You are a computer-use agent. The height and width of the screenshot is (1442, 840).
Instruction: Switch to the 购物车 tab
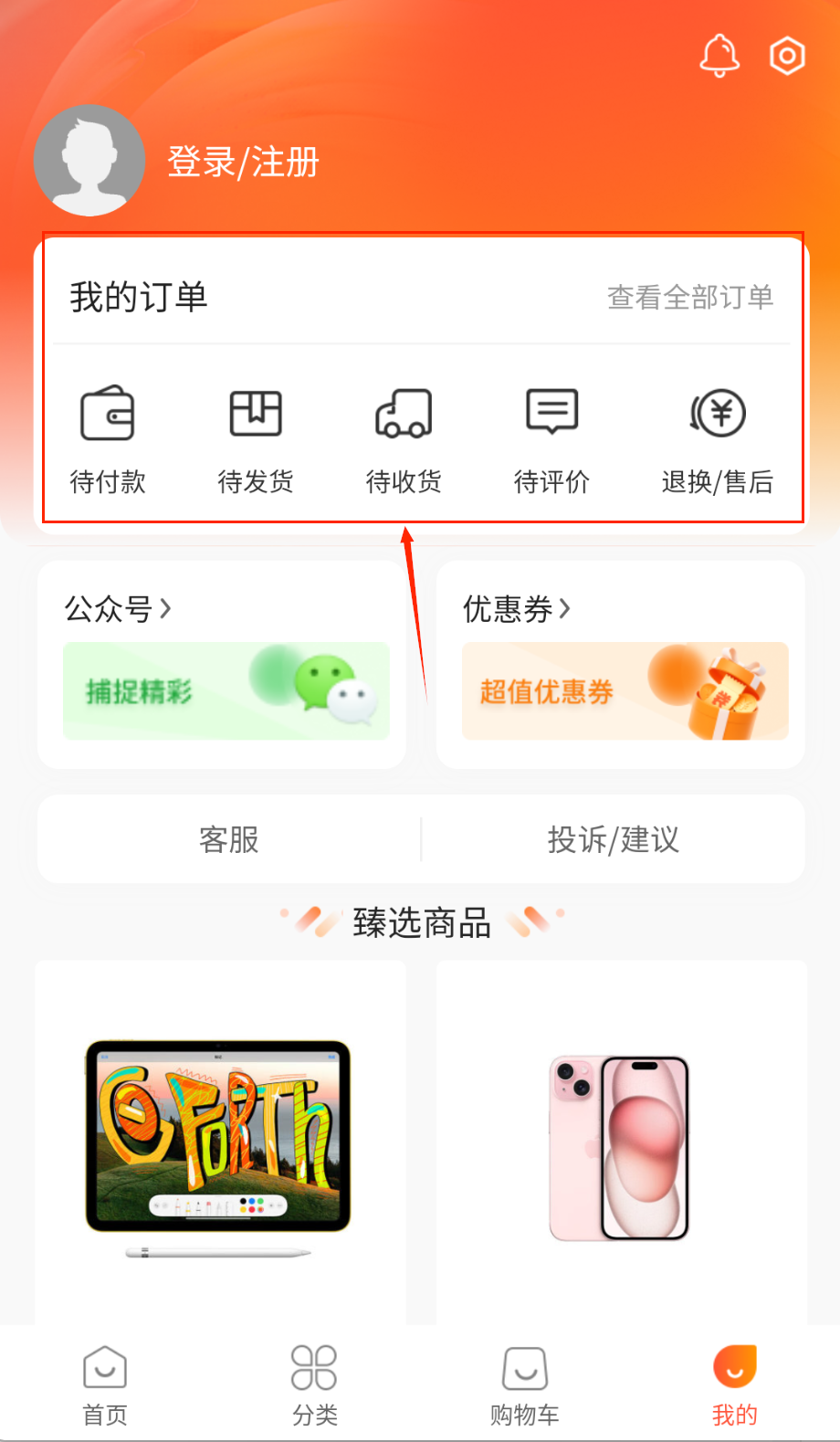[525, 1384]
